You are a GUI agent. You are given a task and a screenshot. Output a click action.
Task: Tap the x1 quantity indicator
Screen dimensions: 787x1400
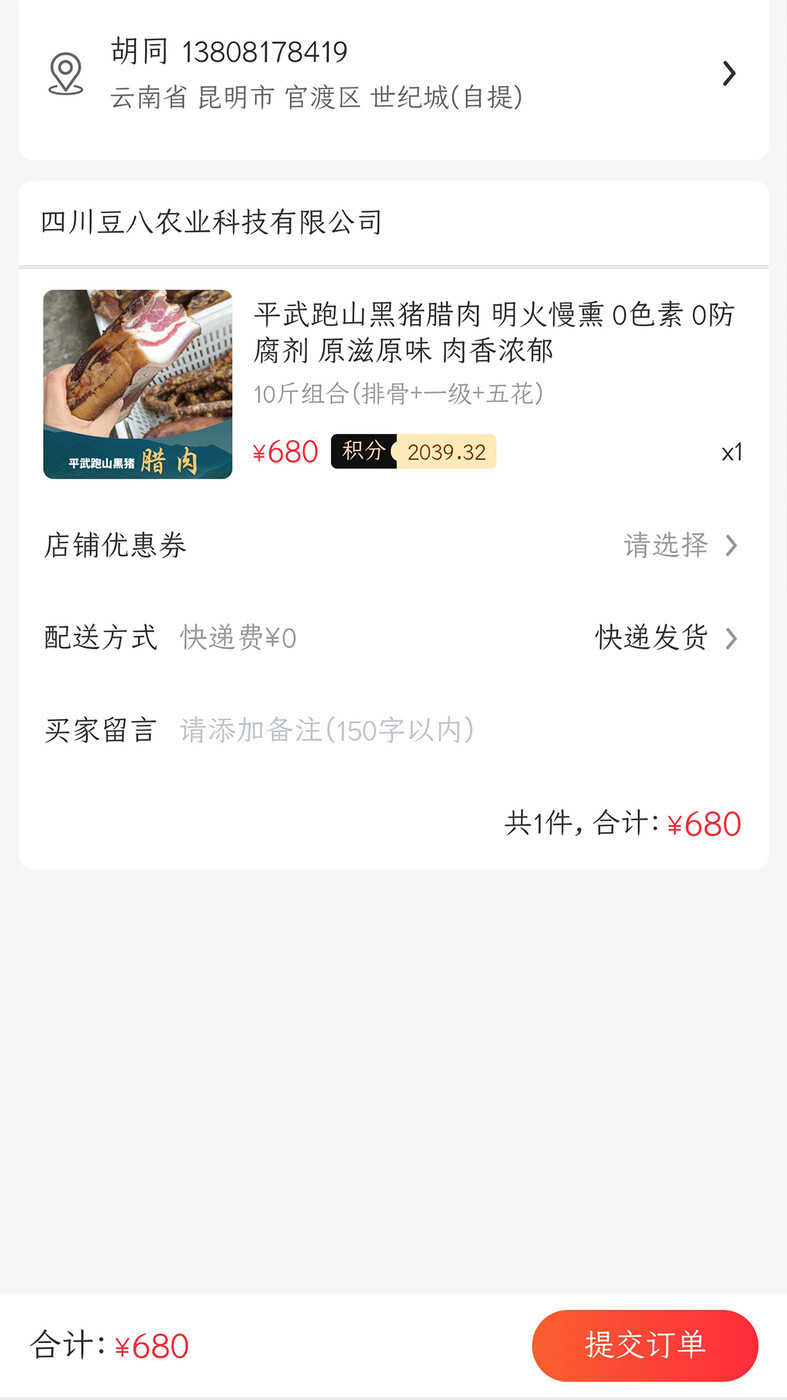point(731,452)
